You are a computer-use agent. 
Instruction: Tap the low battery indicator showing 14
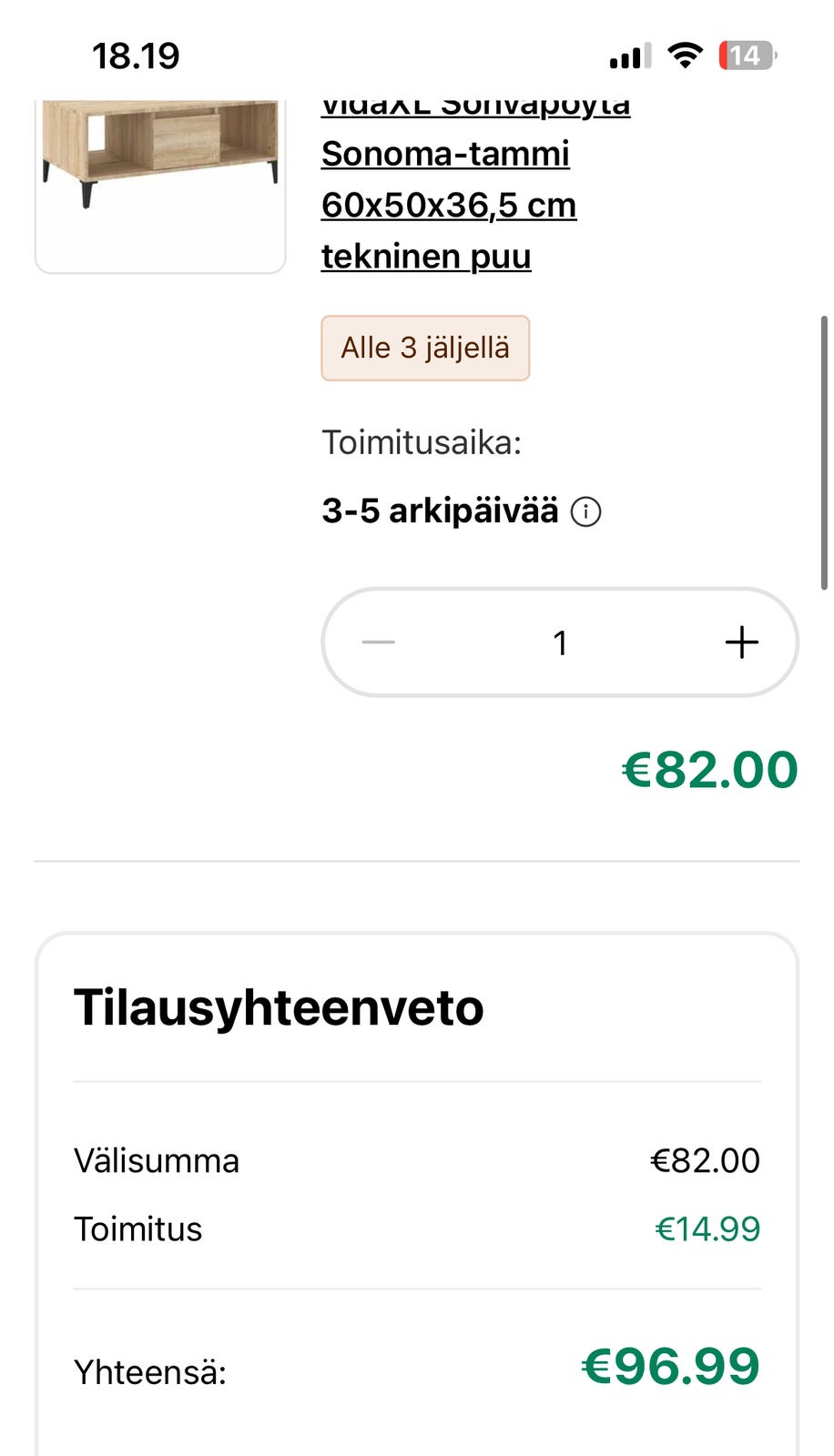[x=747, y=56]
